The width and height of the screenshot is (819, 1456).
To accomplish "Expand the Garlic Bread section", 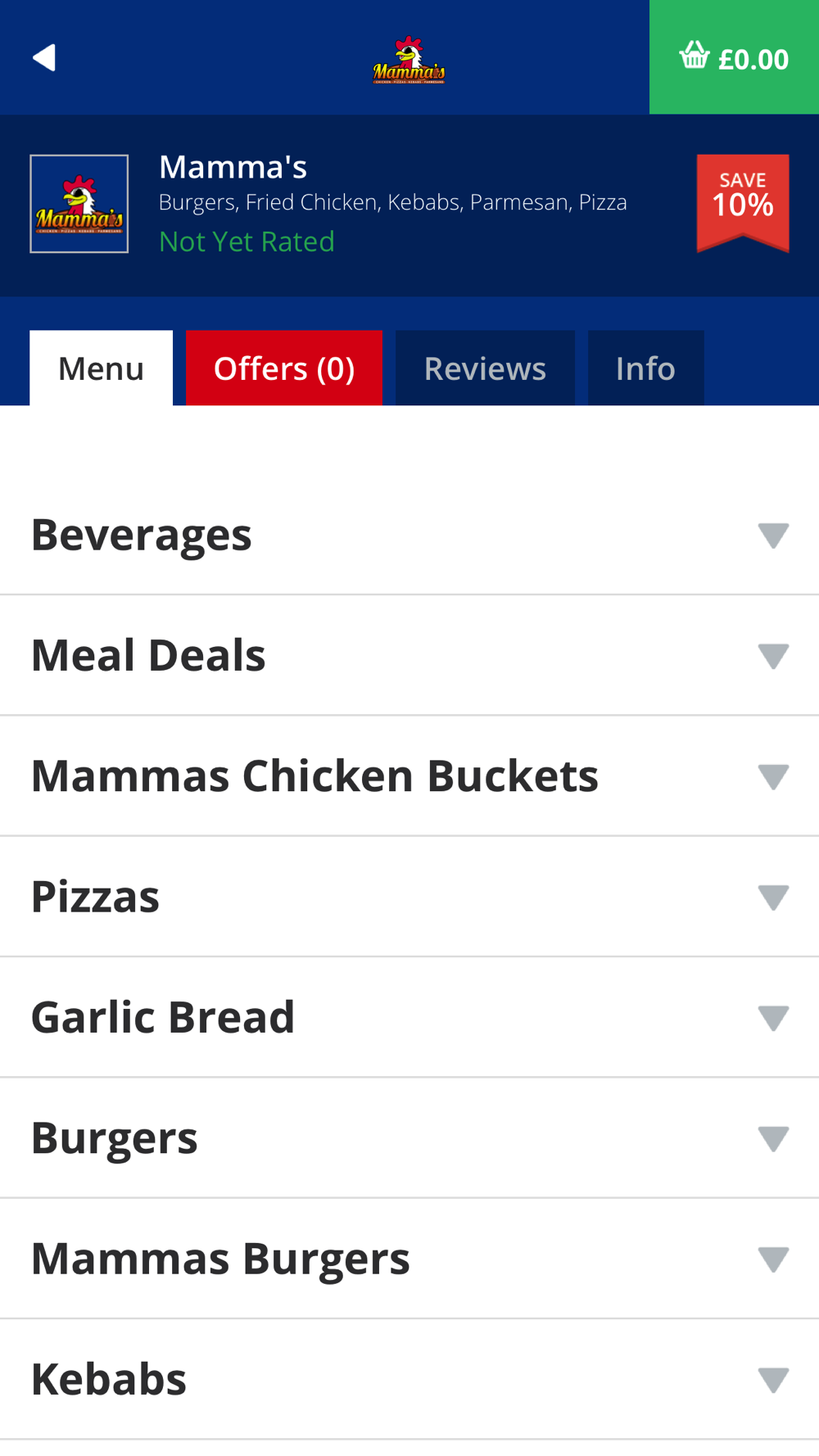I will (409, 1017).
